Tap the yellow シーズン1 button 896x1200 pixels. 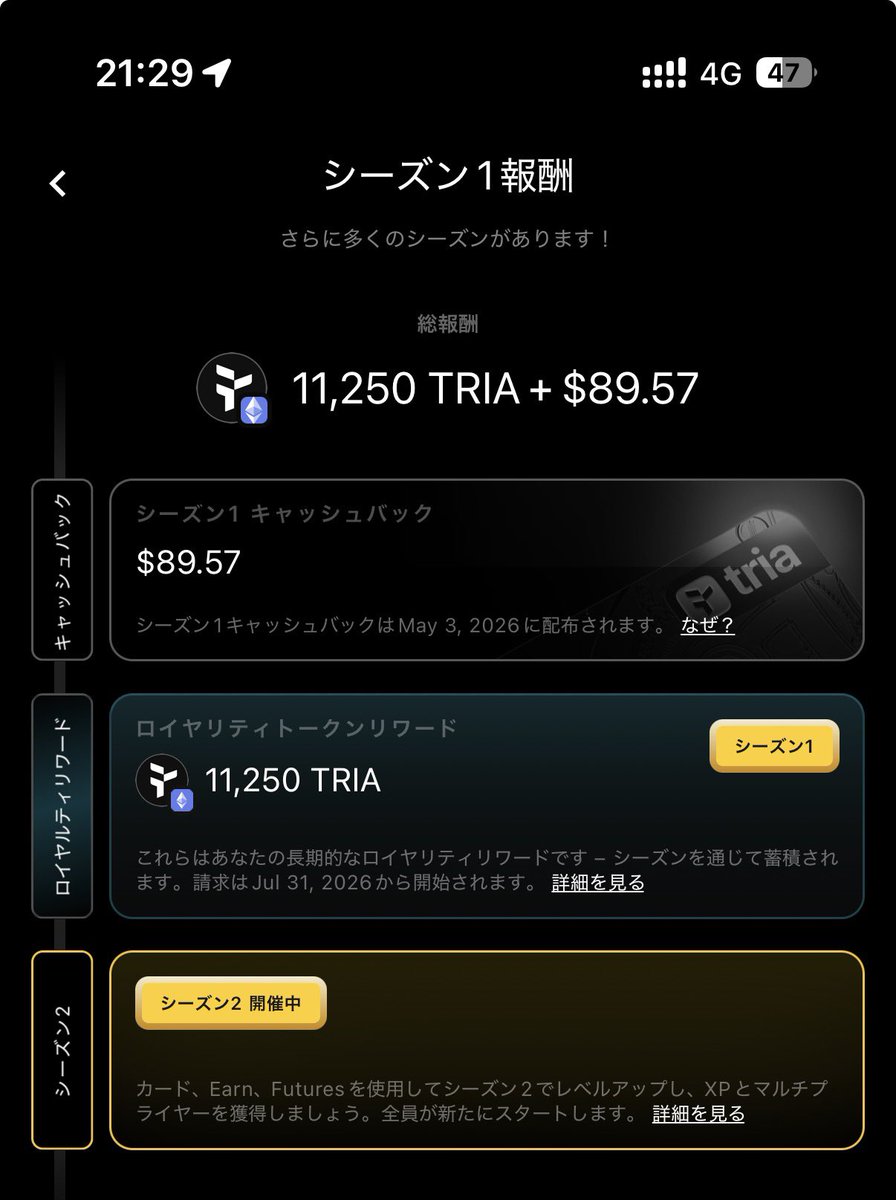774,746
